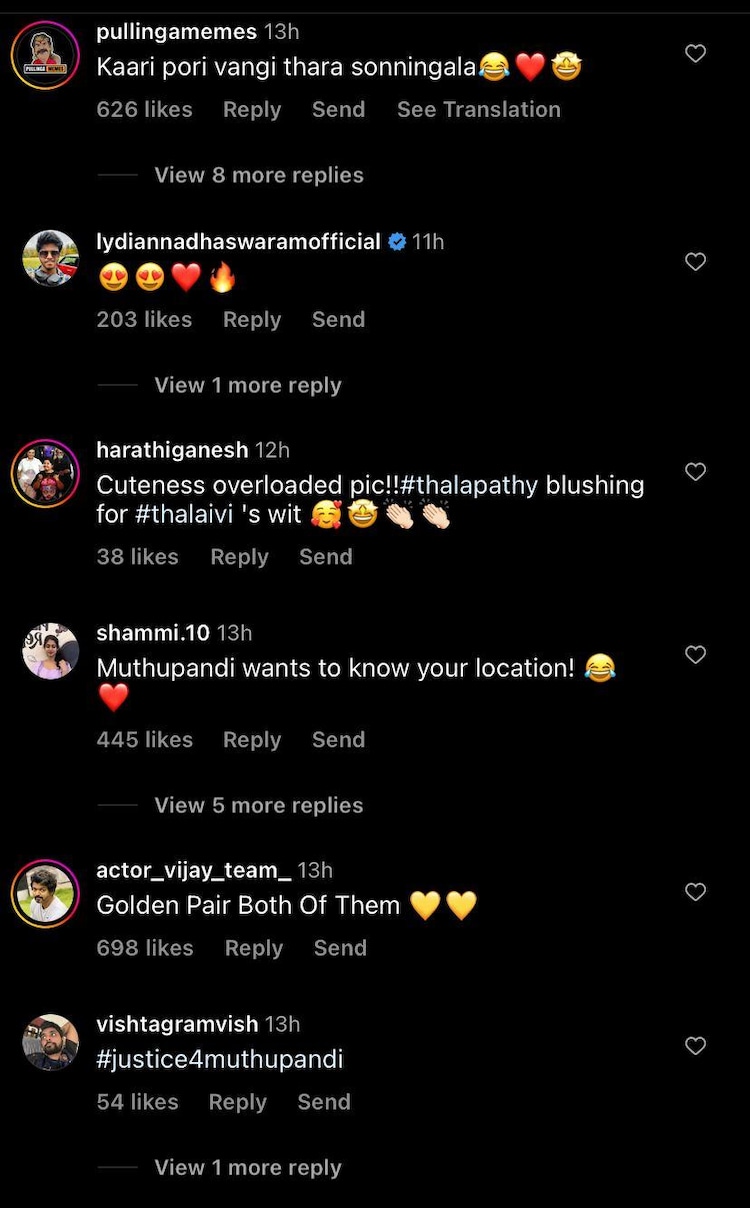Like shammi.10's Muthupandi comment
750x1208 pixels.
click(x=695, y=655)
